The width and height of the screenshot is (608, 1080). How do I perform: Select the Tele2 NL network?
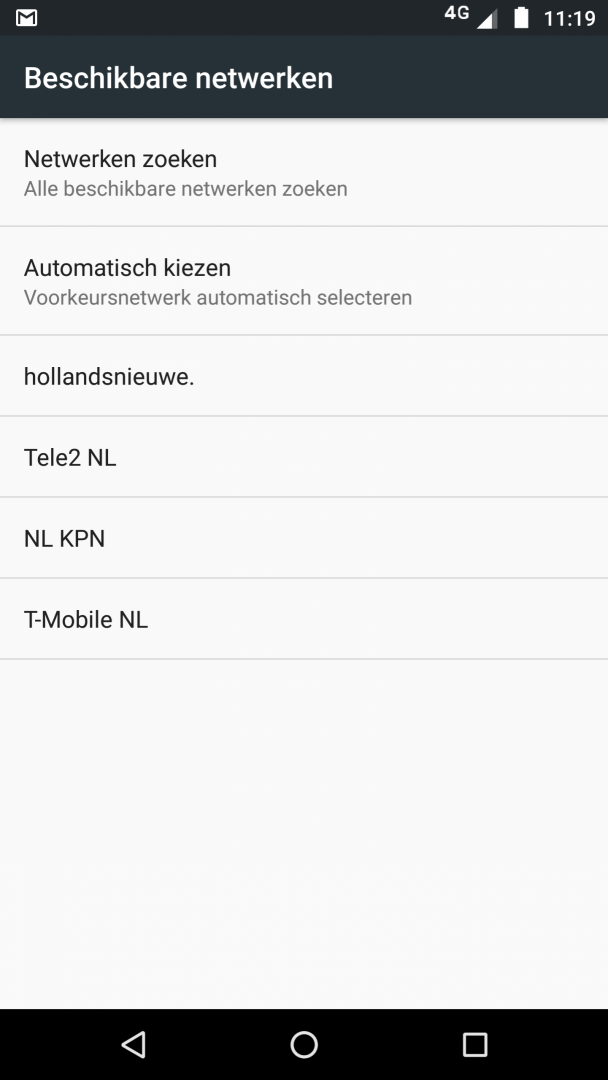304,457
